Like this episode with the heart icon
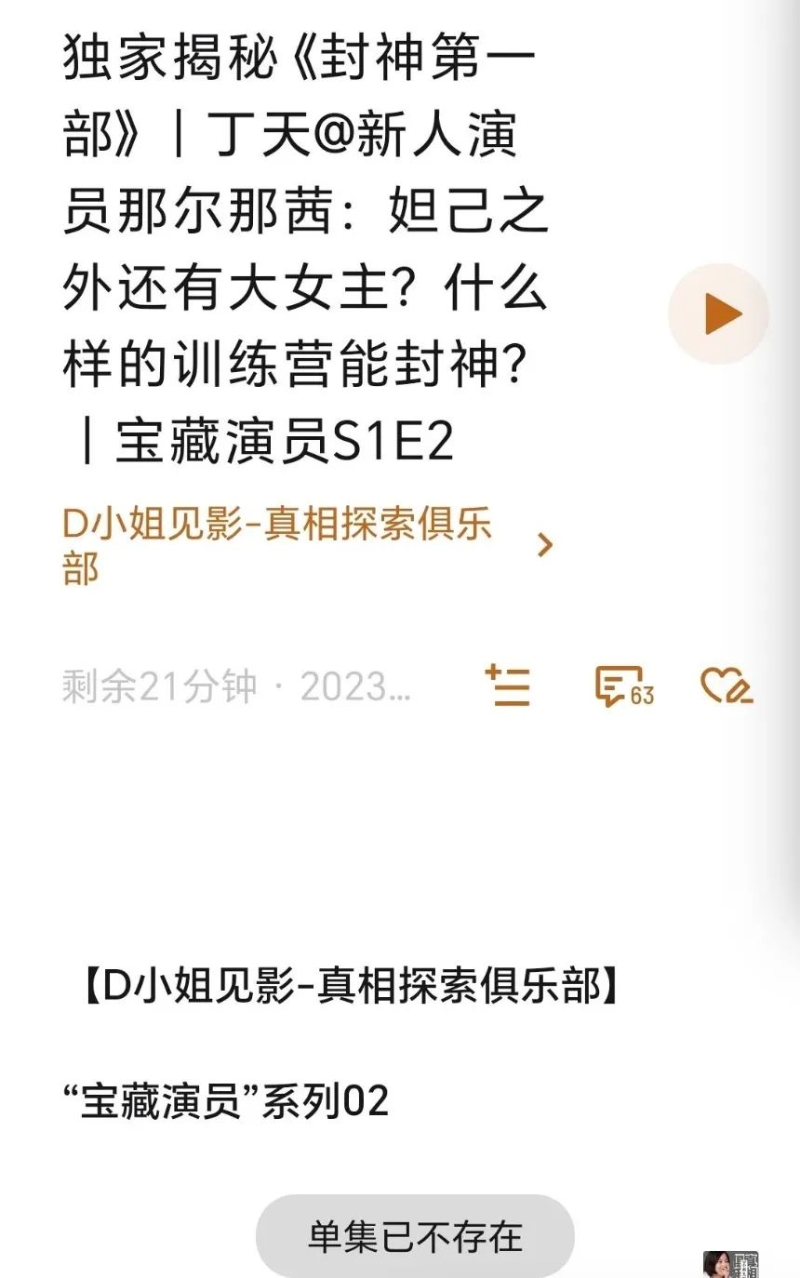 (x=726, y=686)
